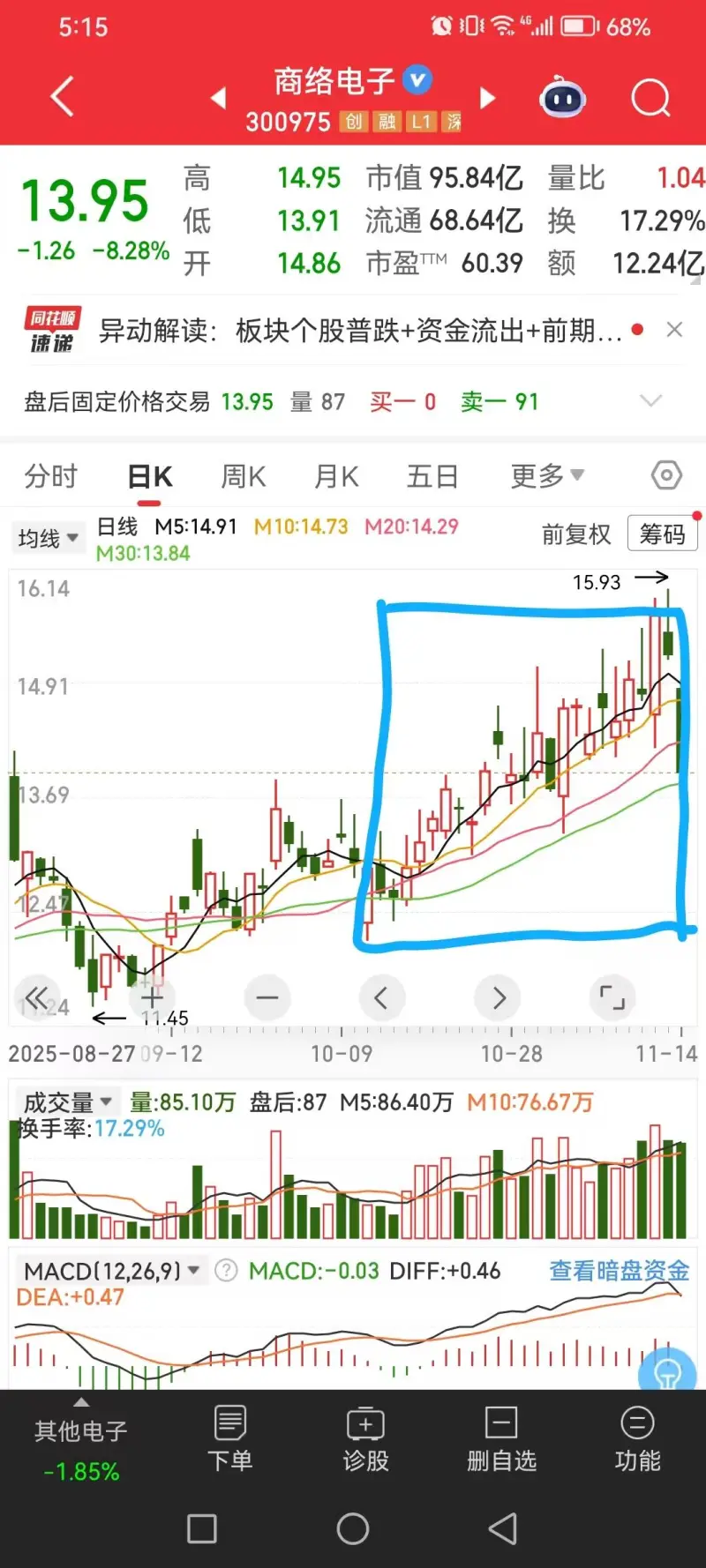Switch to the 分时 chart tab
Screen dimensions: 706x1568
click(51, 476)
